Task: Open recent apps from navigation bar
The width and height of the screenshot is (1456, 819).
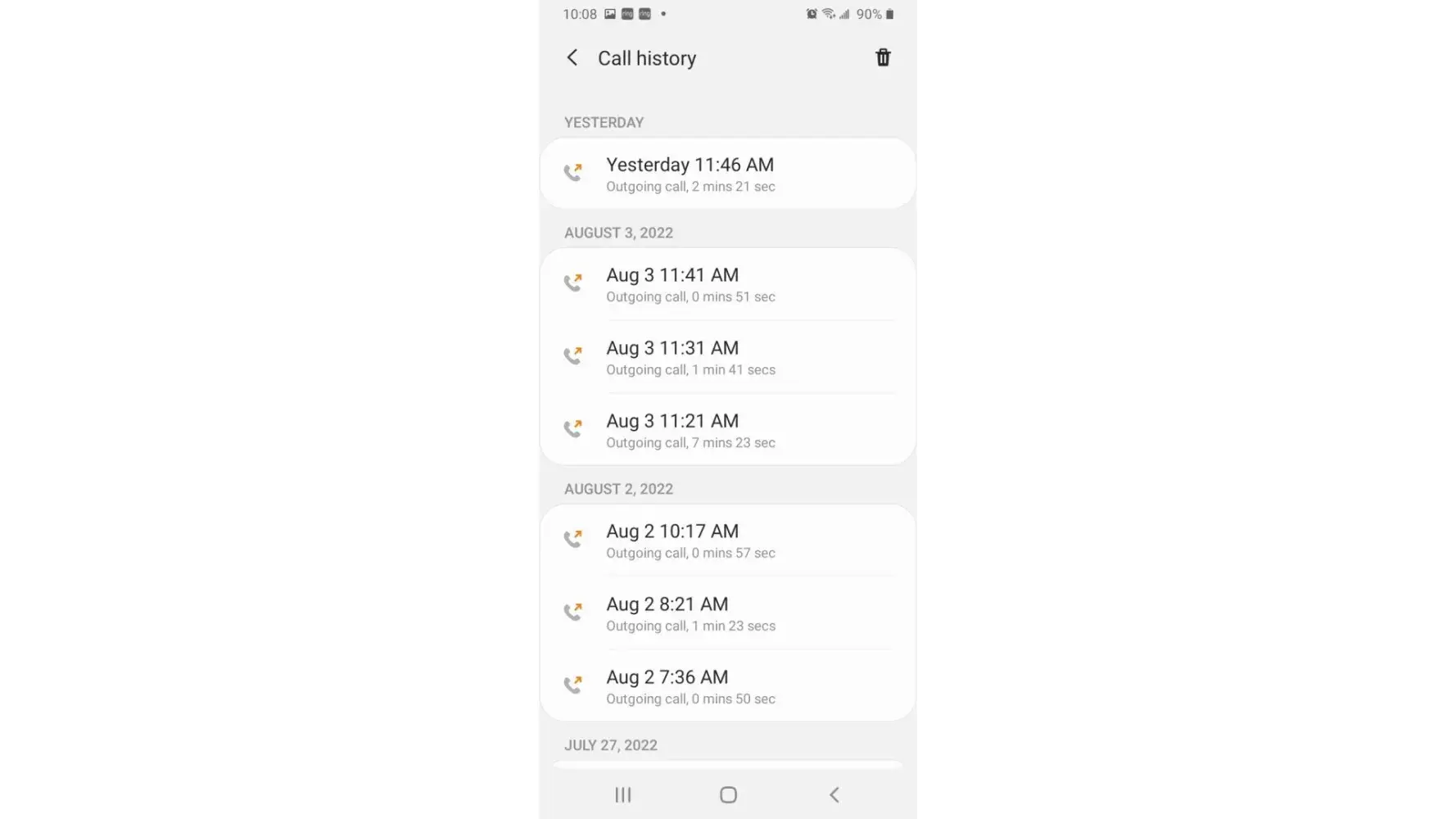Action: click(623, 794)
